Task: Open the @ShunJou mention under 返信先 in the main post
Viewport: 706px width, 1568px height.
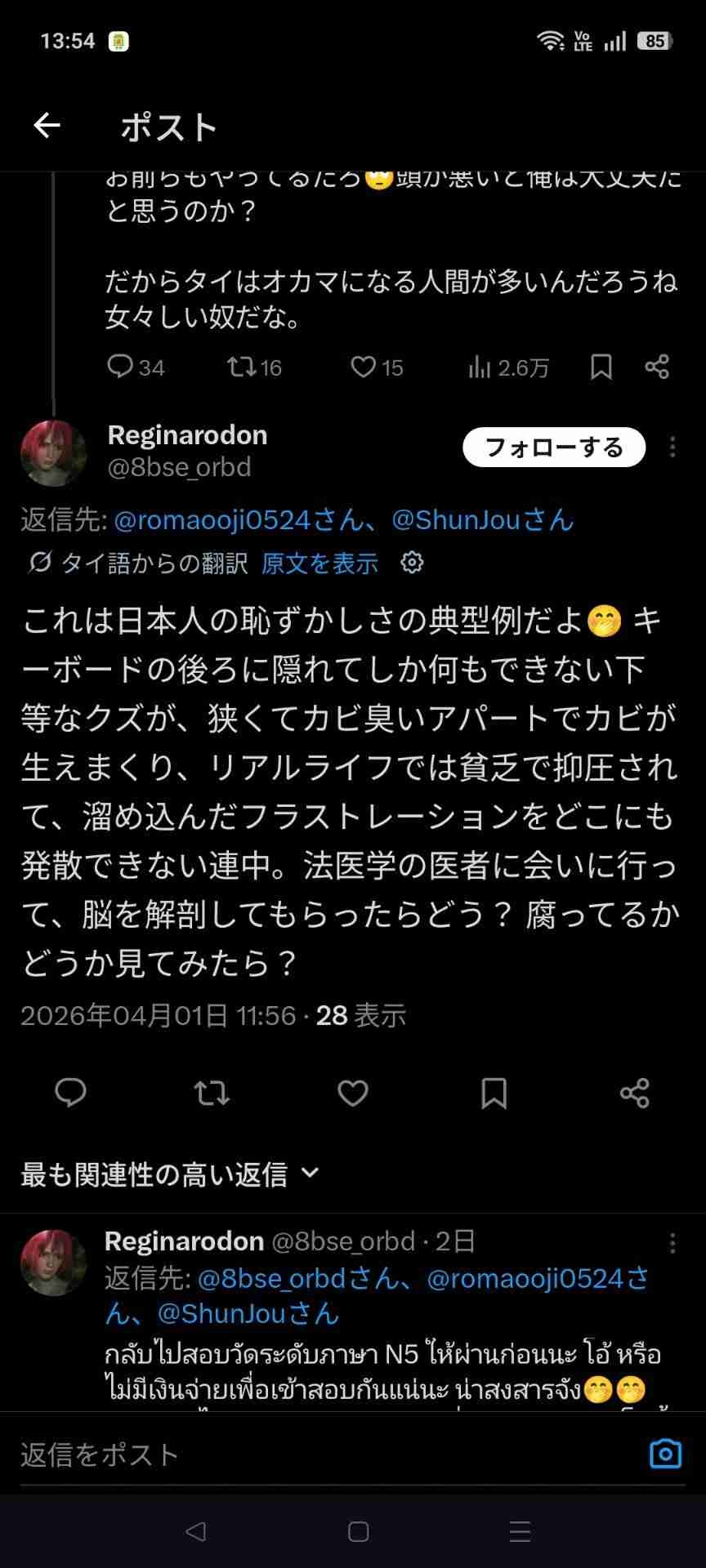Action: [482, 520]
